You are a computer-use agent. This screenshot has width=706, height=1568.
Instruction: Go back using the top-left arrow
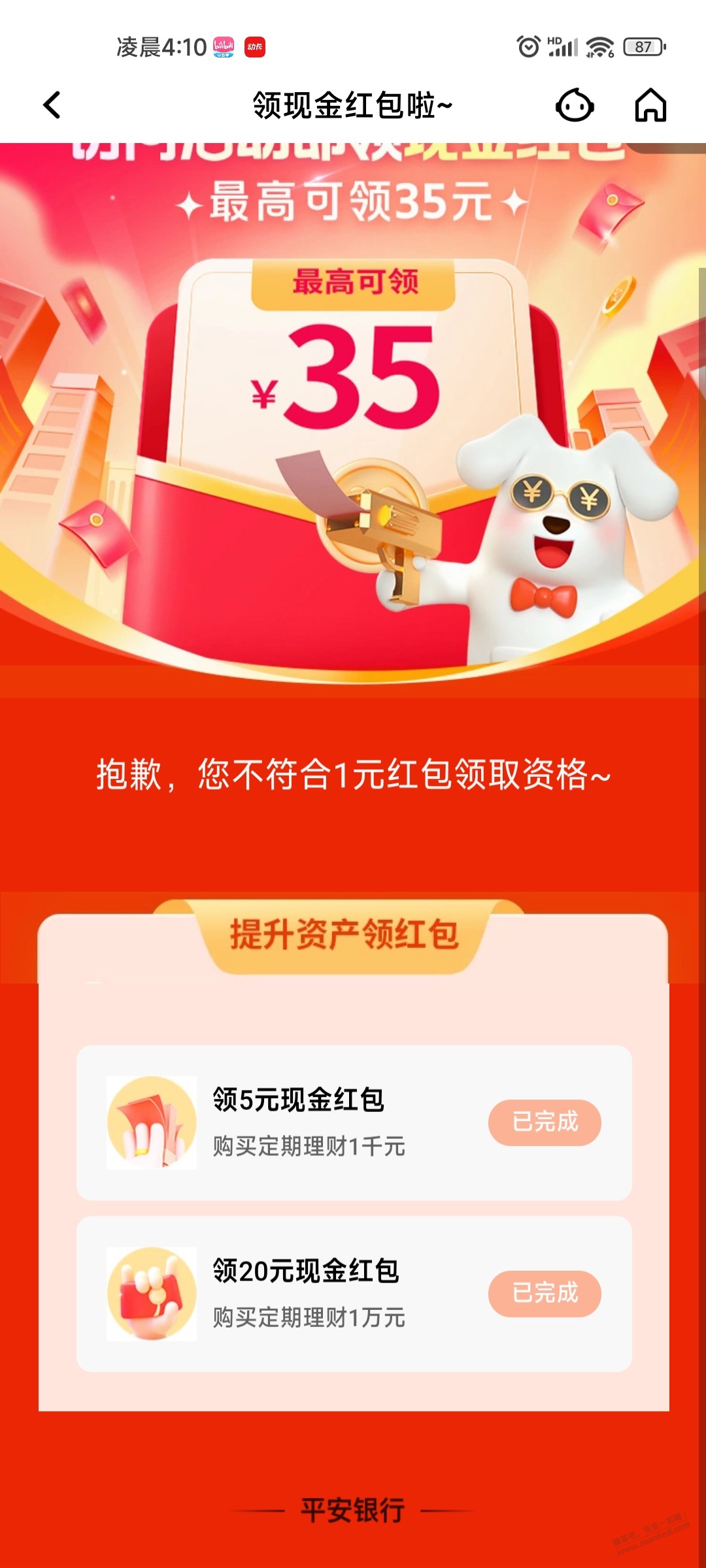point(52,105)
